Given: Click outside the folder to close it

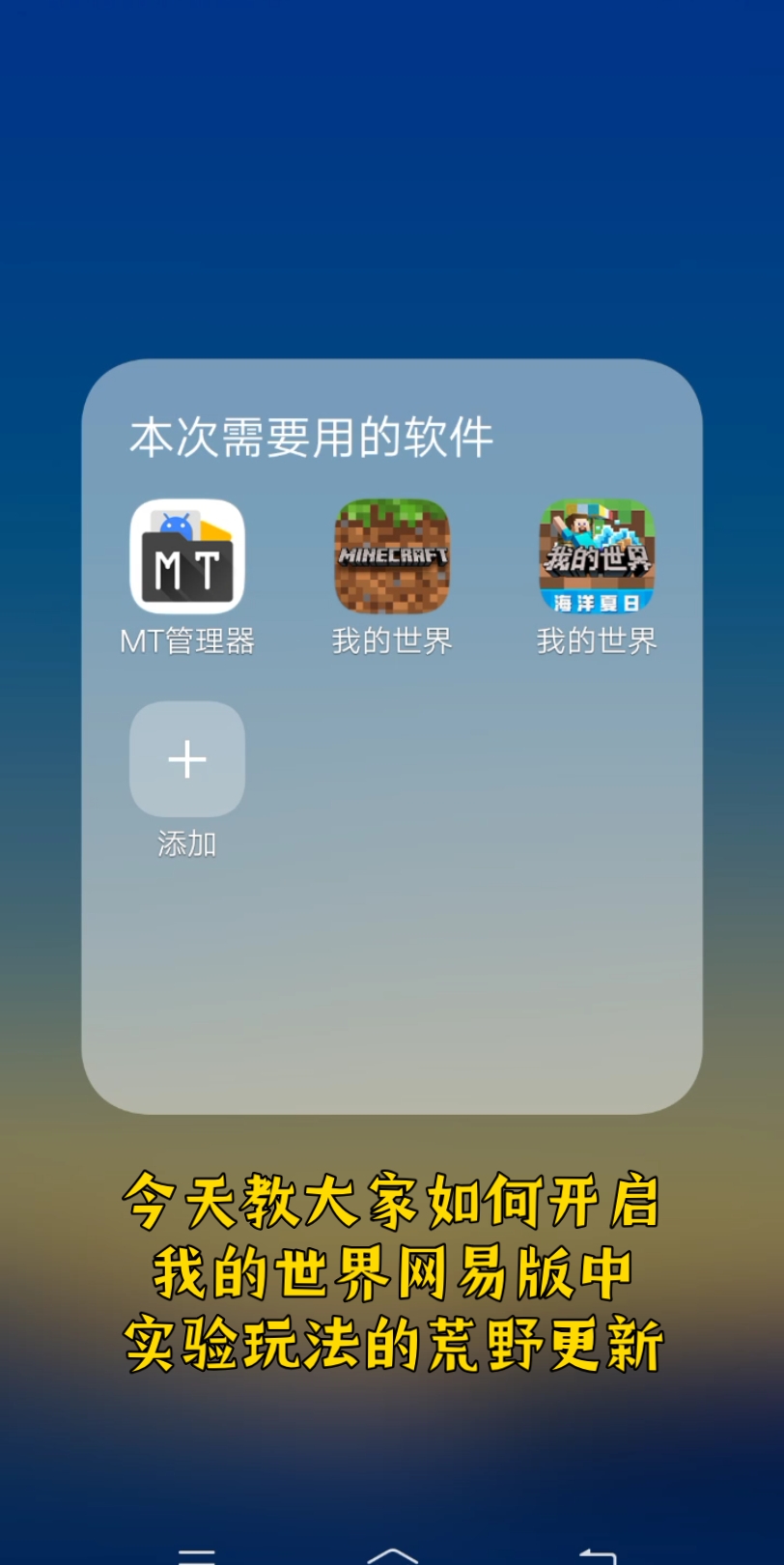Looking at the screenshot, I should 392,174.
